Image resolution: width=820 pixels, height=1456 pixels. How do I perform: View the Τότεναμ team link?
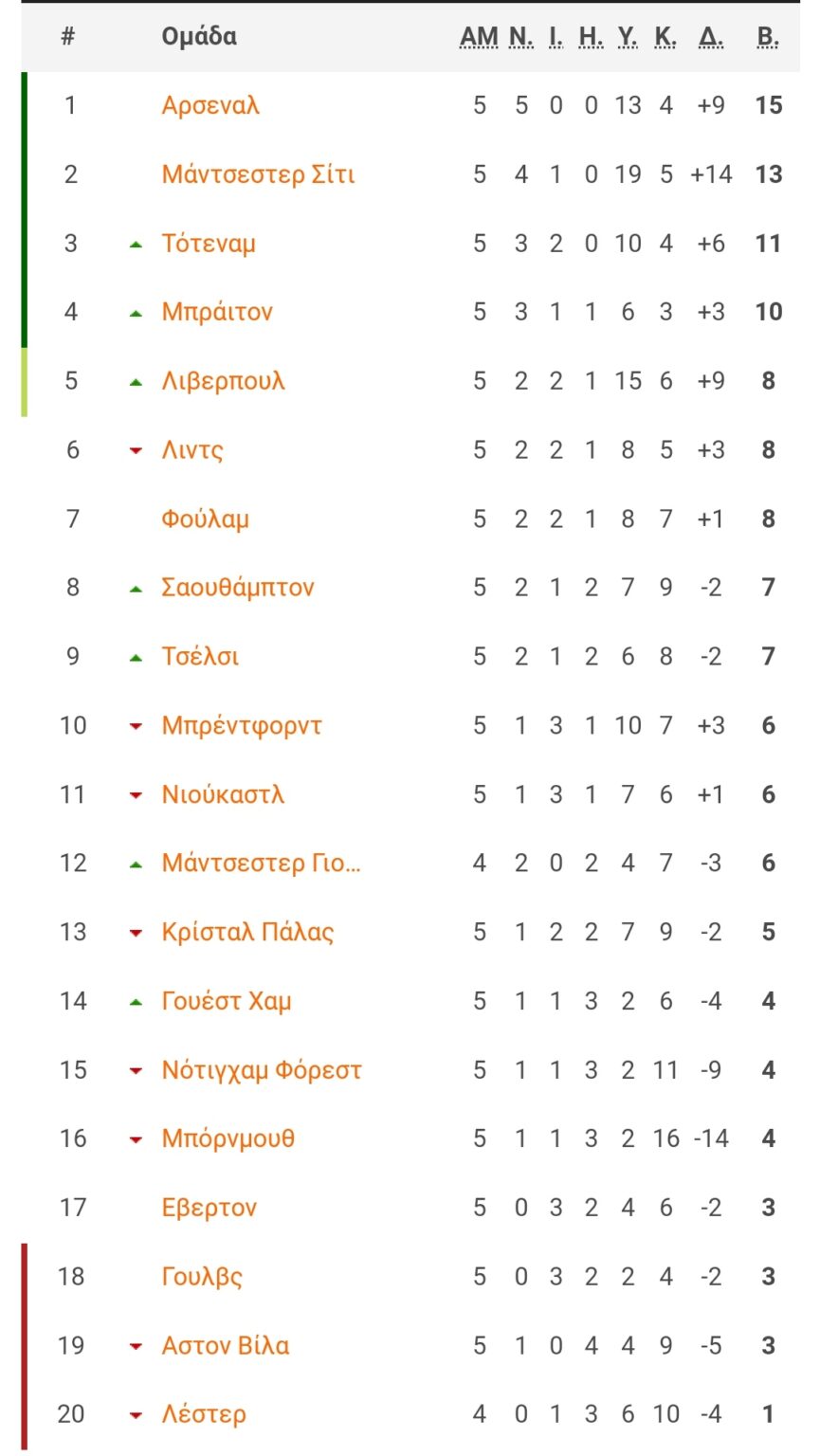pos(209,244)
